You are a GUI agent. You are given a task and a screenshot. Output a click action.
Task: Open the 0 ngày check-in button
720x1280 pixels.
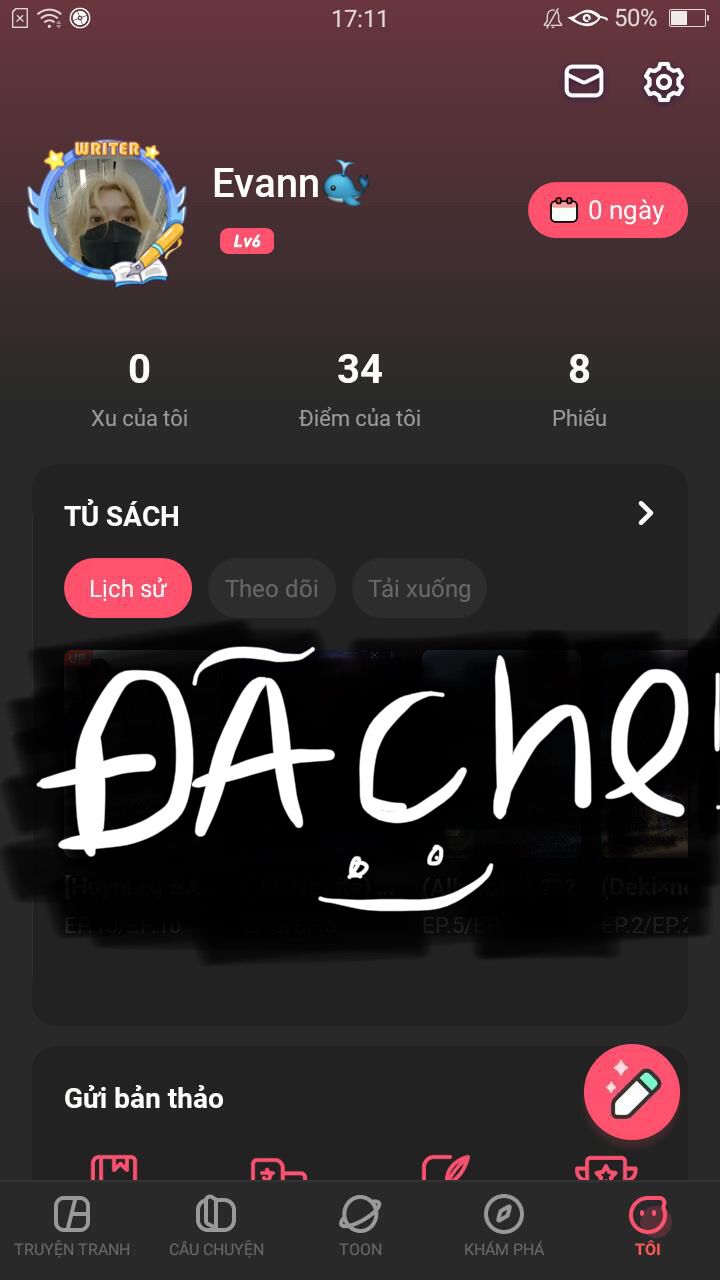click(x=608, y=210)
